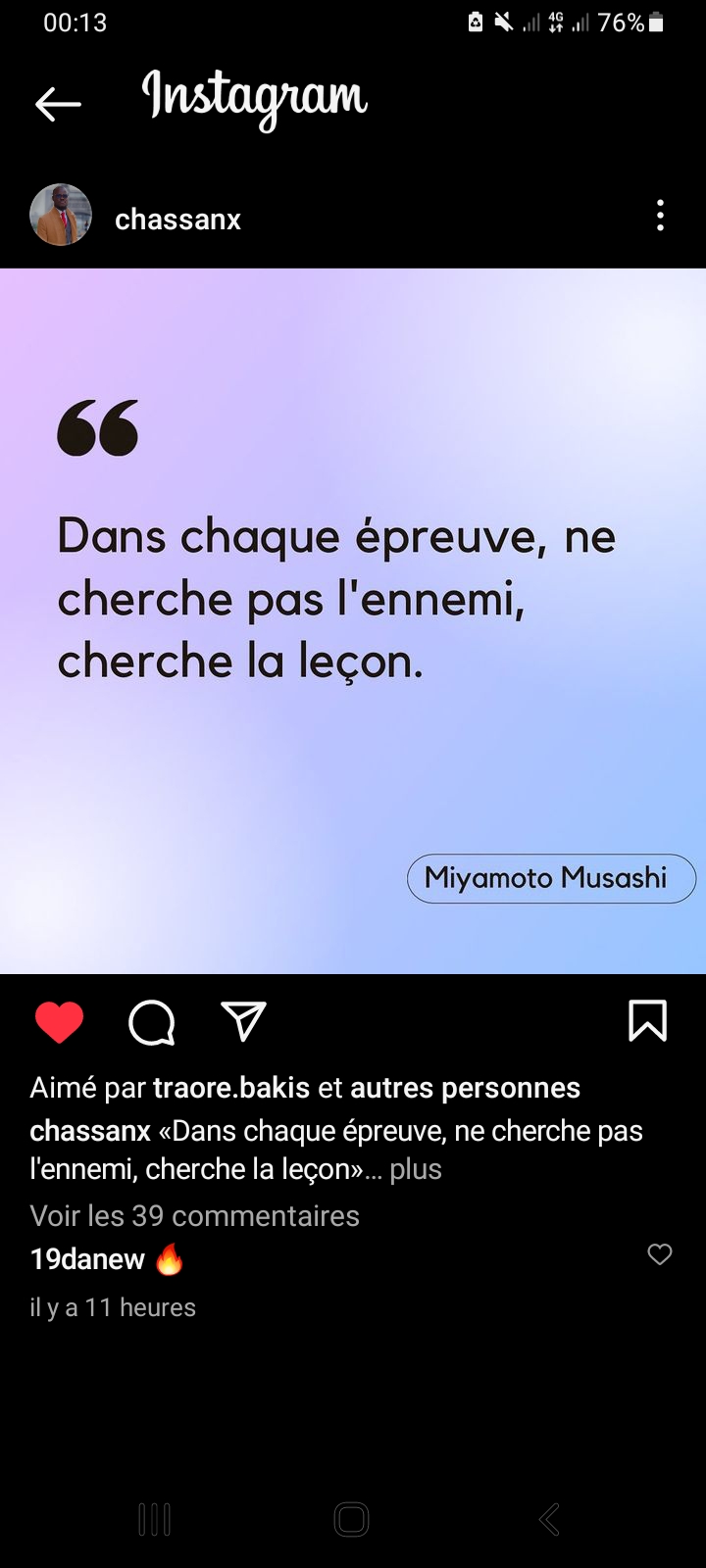
Task: Open the chassanx username in the post header
Action: [177, 220]
